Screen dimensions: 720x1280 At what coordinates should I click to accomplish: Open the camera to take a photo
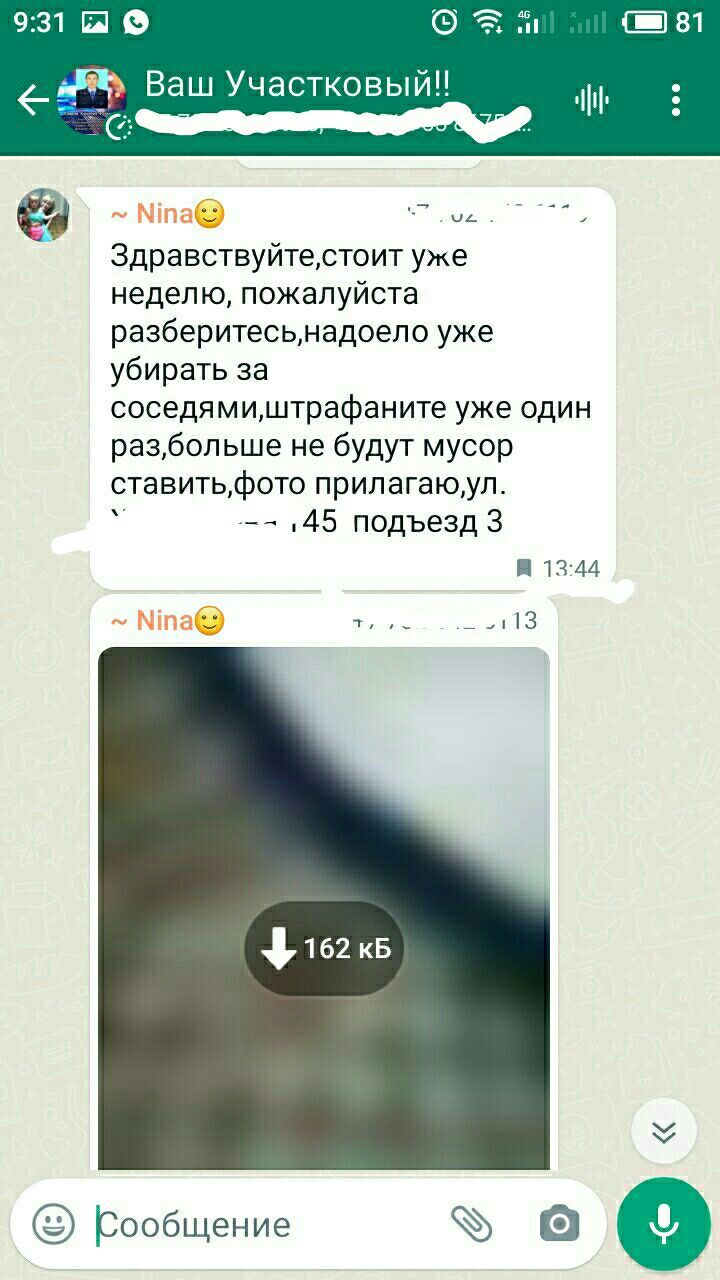coord(559,1223)
